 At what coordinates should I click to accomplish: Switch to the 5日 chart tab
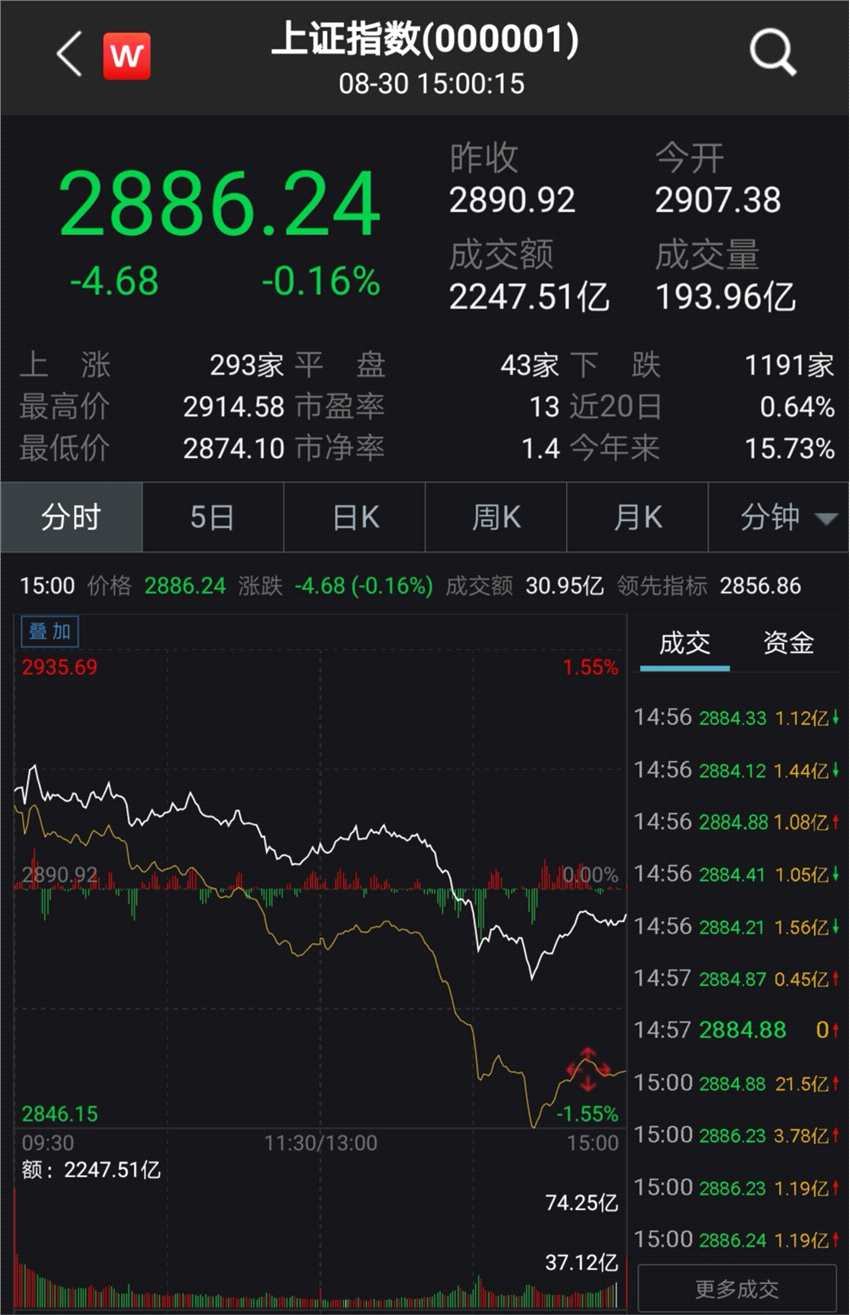pyautogui.click(x=212, y=517)
